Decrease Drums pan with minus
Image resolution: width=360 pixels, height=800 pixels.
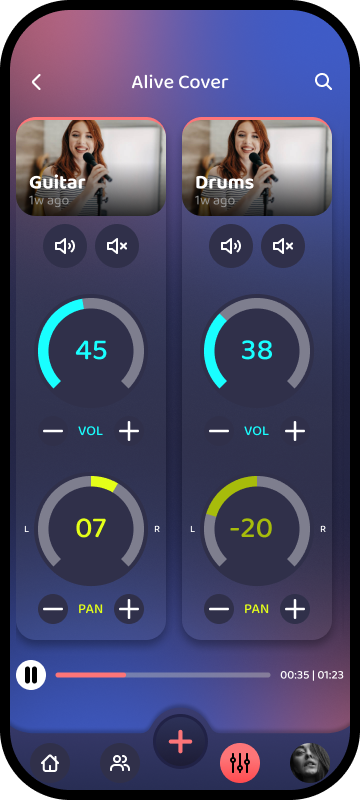[219, 609]
